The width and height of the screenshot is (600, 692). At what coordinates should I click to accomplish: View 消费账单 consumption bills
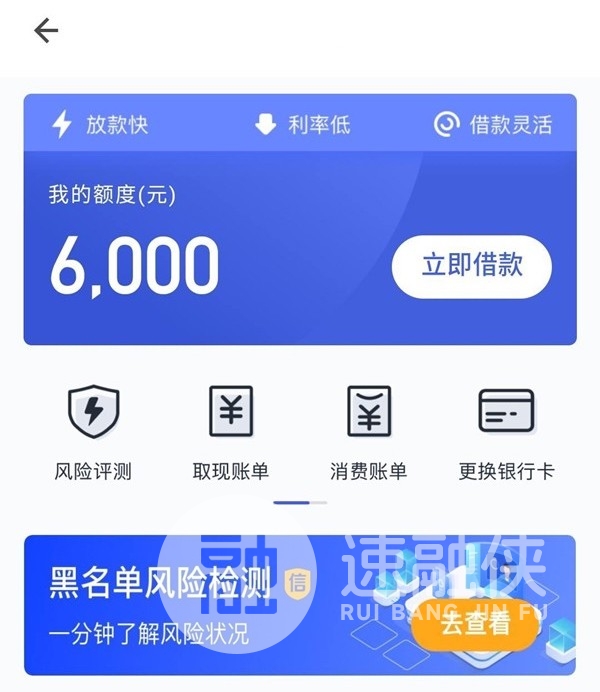[x=368, y=431]
